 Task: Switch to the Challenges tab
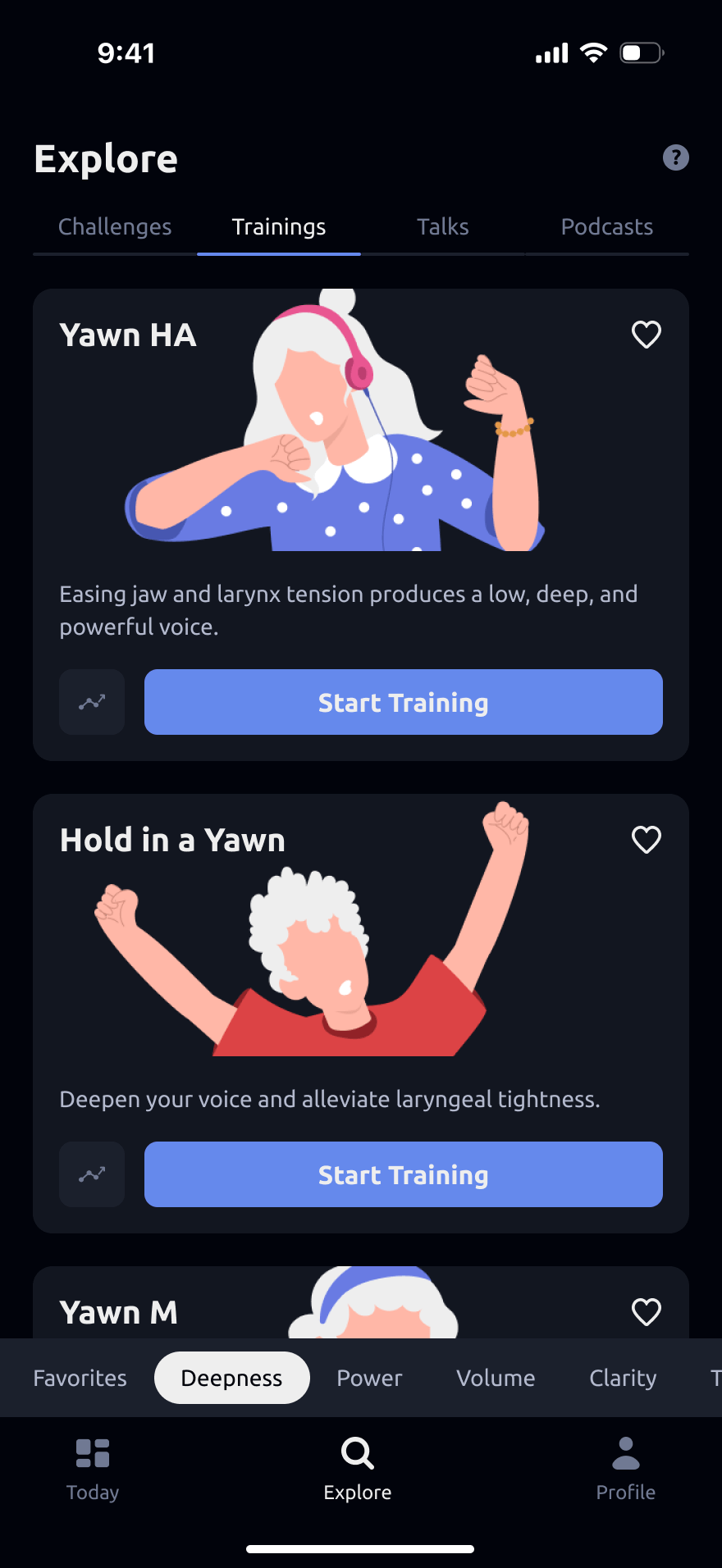115,227
